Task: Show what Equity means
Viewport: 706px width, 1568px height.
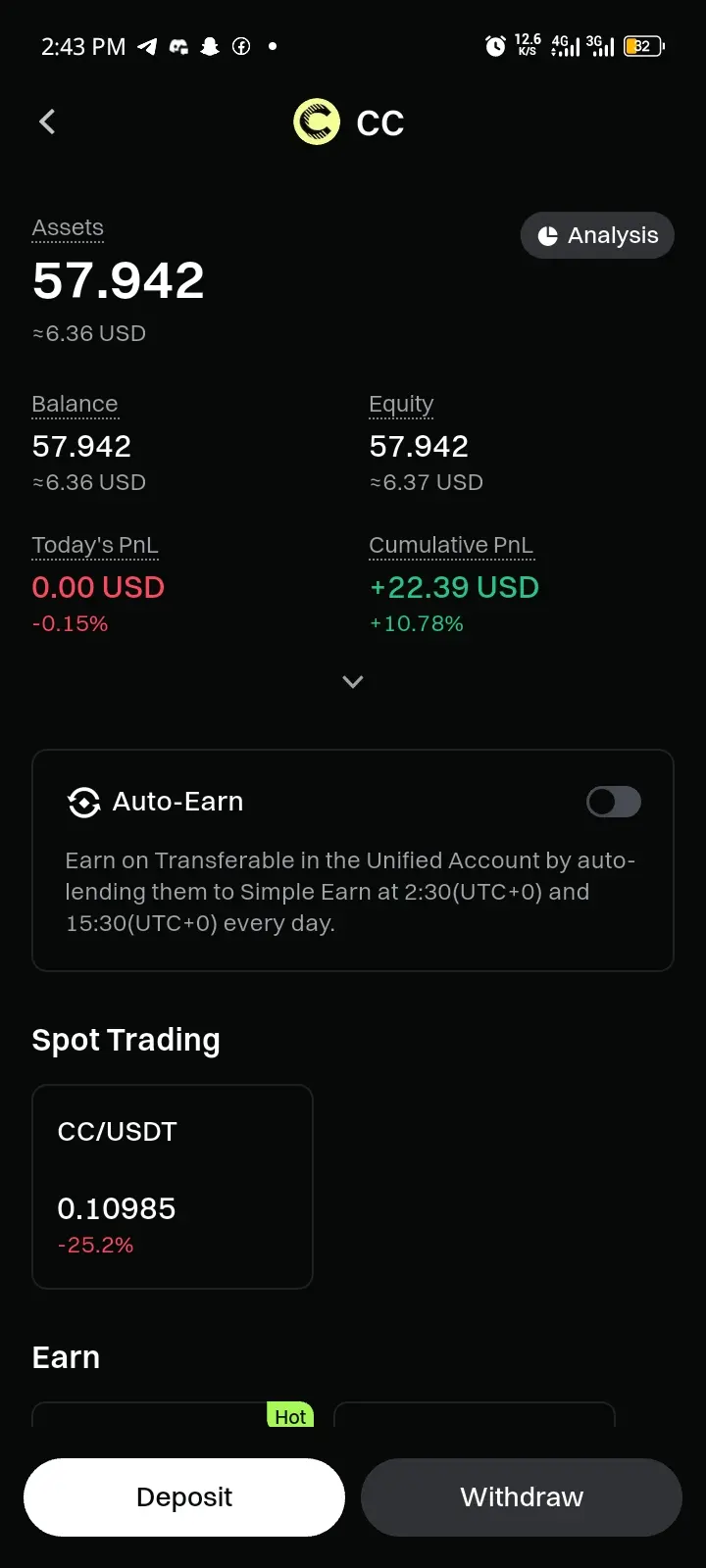Action: pyautogui.click(x=401, y=404)
